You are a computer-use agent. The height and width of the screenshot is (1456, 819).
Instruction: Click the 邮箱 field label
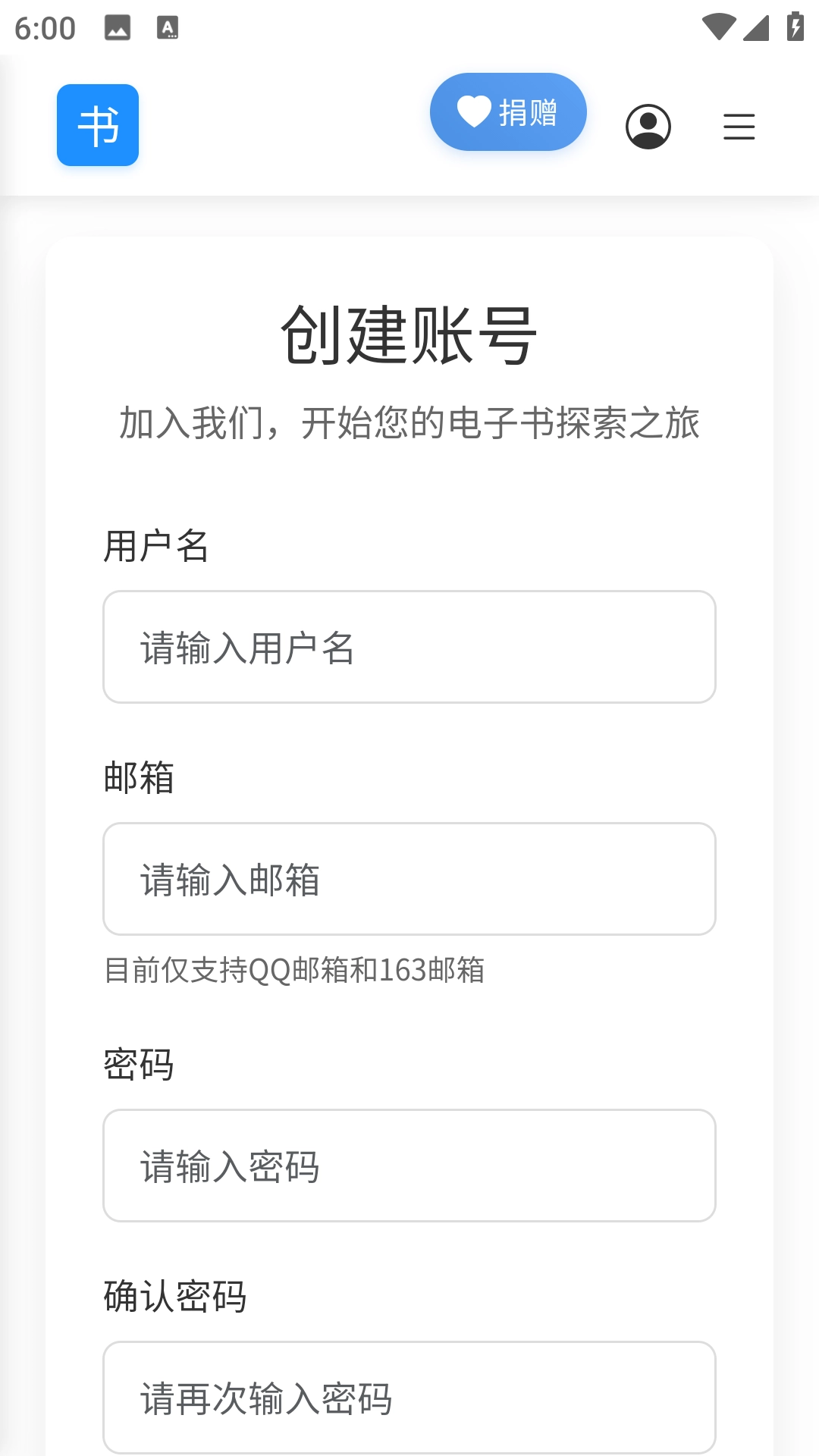(138, 776)
